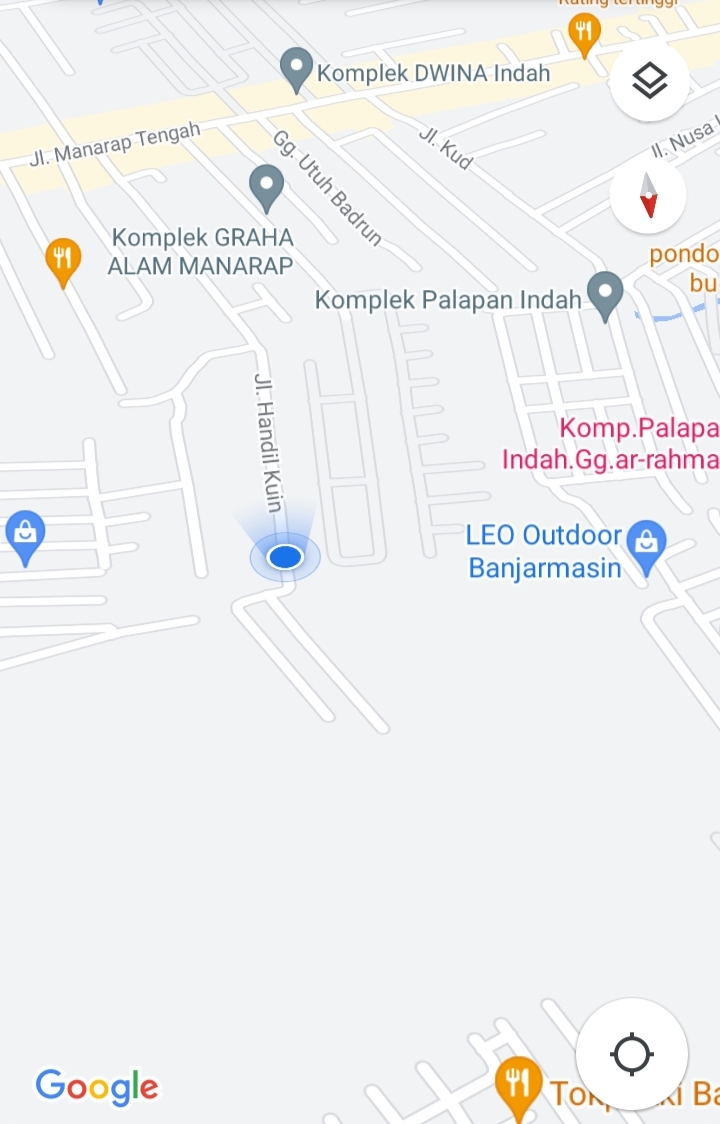
Task: Tap the blue current location dot
Action: point(285,557)
